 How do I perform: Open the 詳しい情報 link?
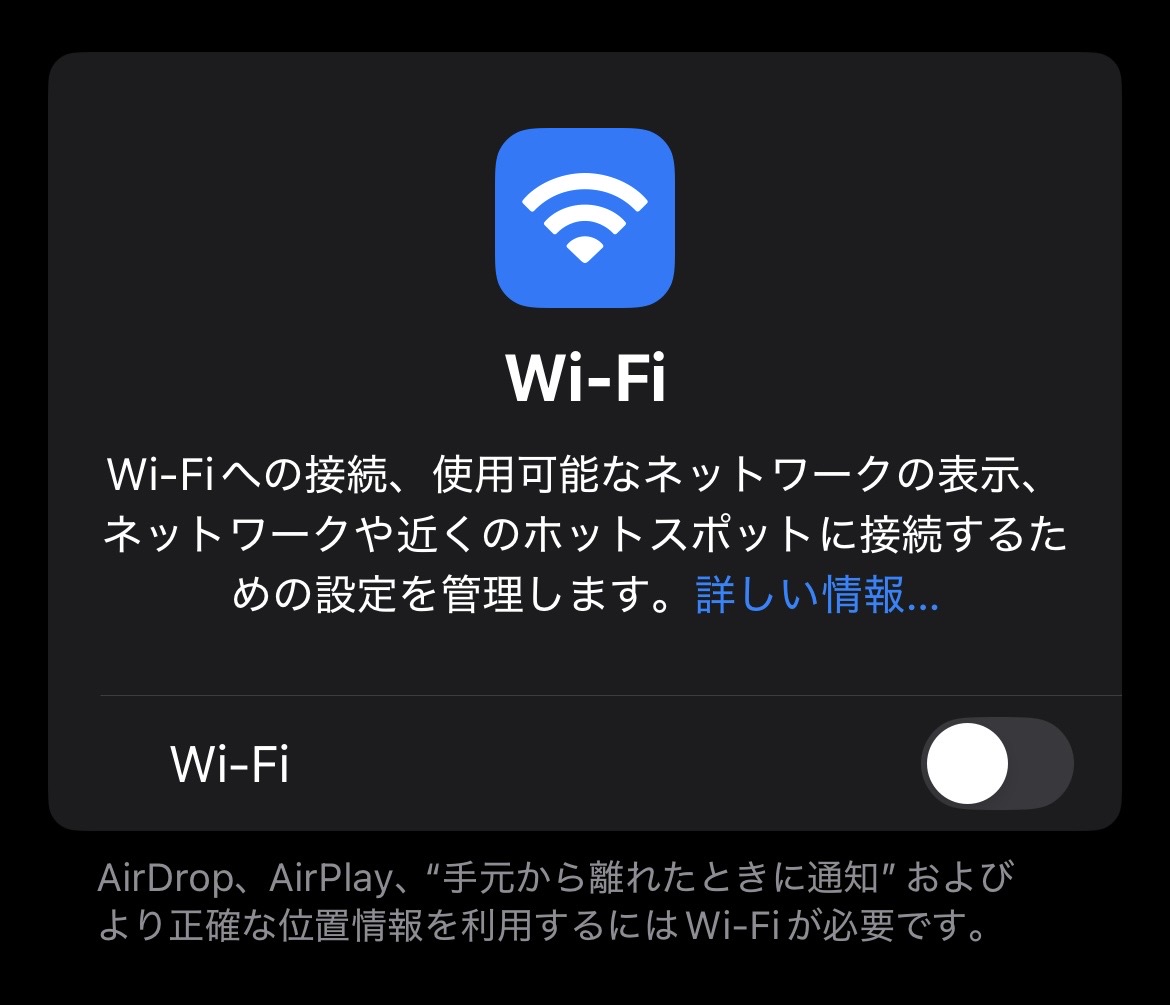816,597
